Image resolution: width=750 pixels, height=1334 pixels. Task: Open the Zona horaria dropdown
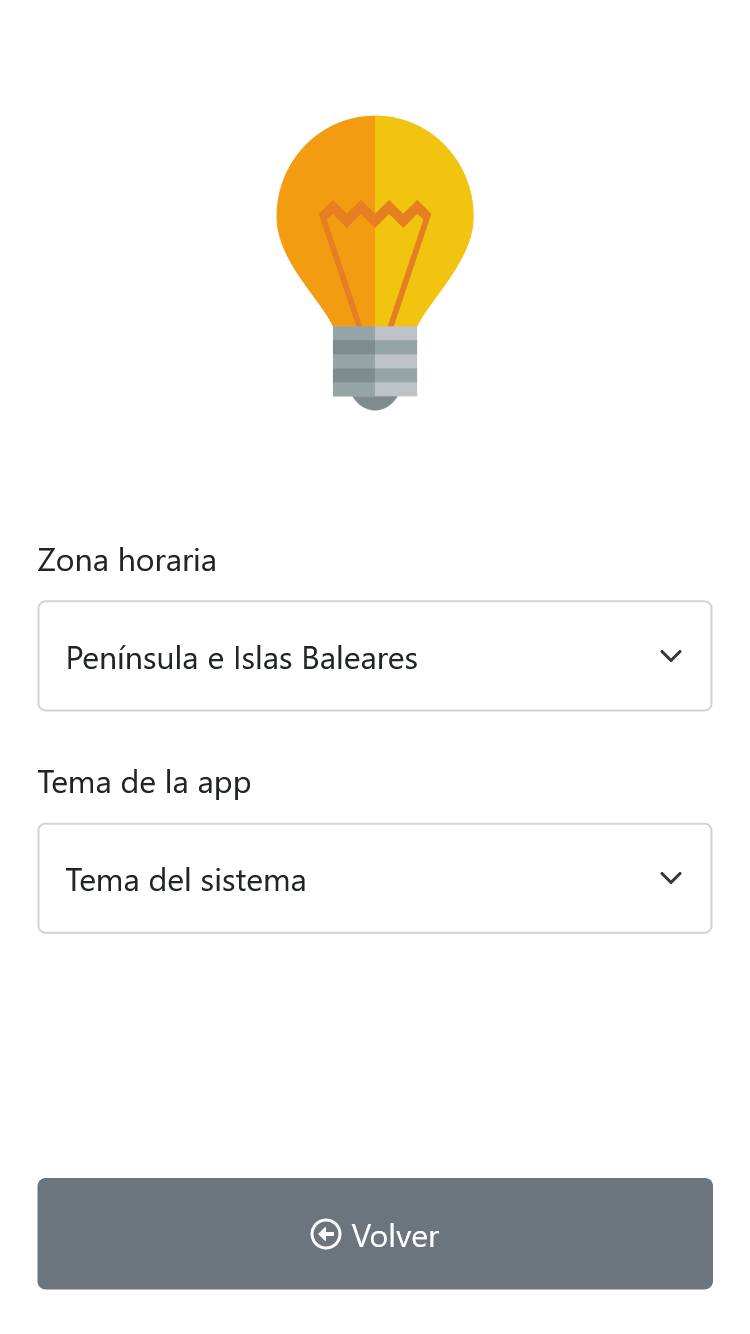(375, 656)
